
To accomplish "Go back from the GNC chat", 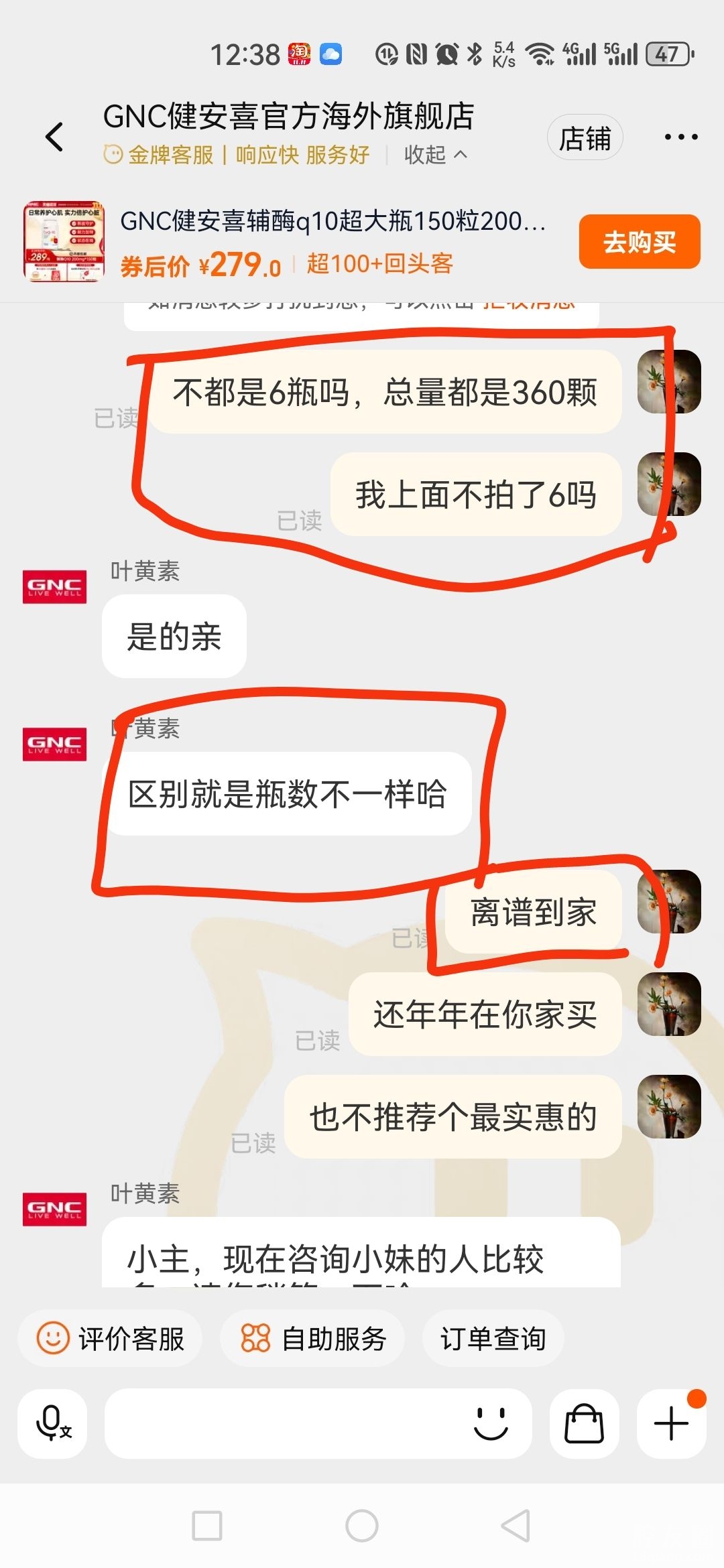I will click(x=54, y=137).
